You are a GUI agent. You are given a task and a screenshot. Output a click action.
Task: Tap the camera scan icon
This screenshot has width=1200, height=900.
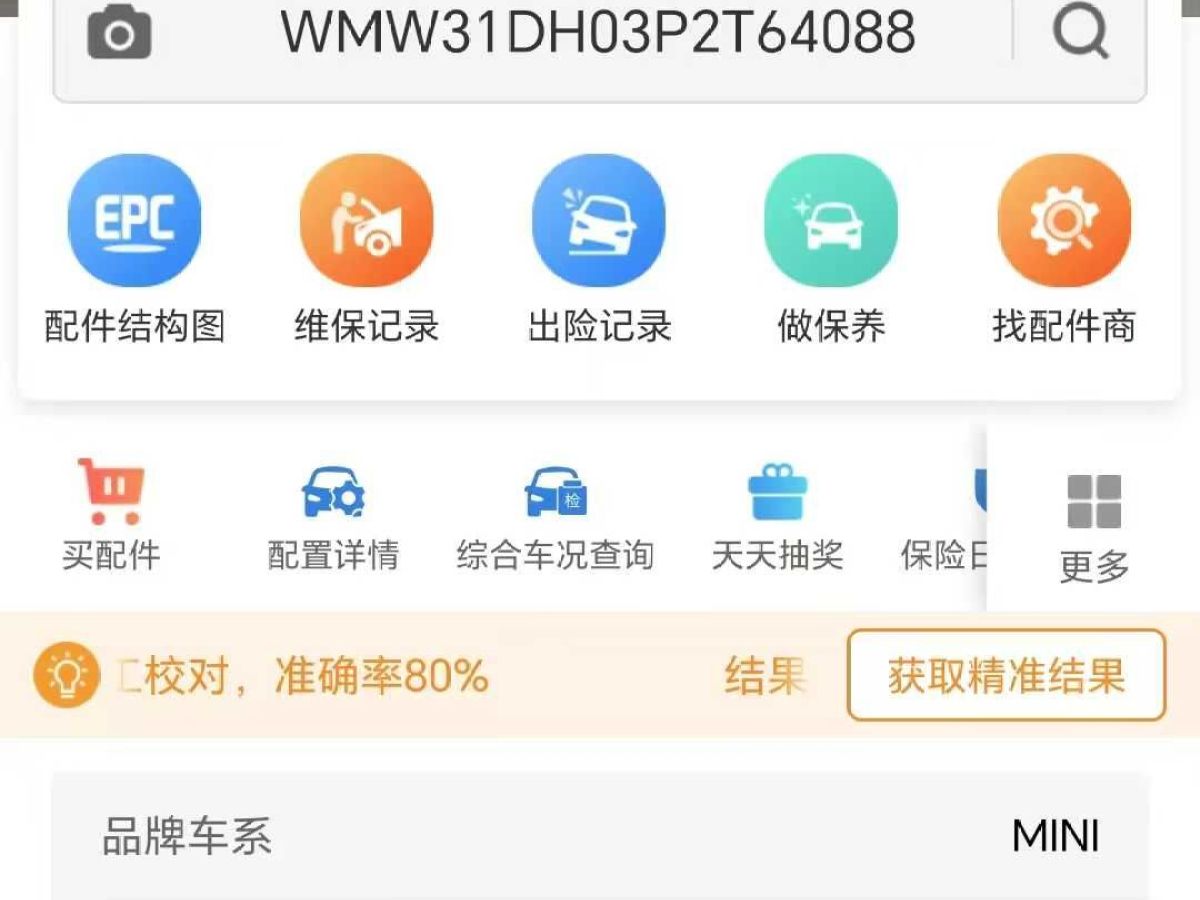pyautogui.click(x=119, y=34)
